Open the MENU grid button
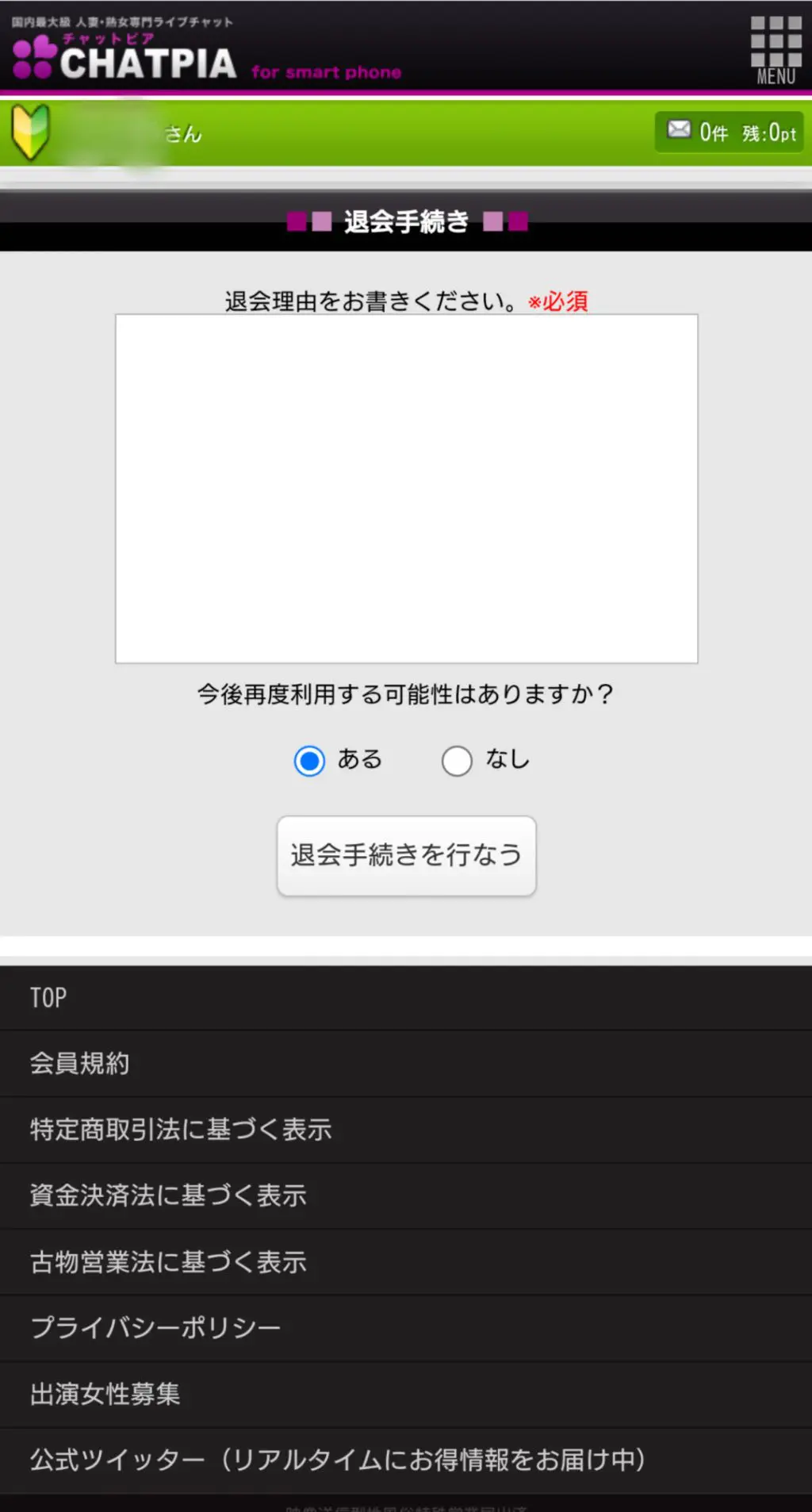Viewport: 812px width, 1512px height. pyautogui.click(x=776, y=49)
